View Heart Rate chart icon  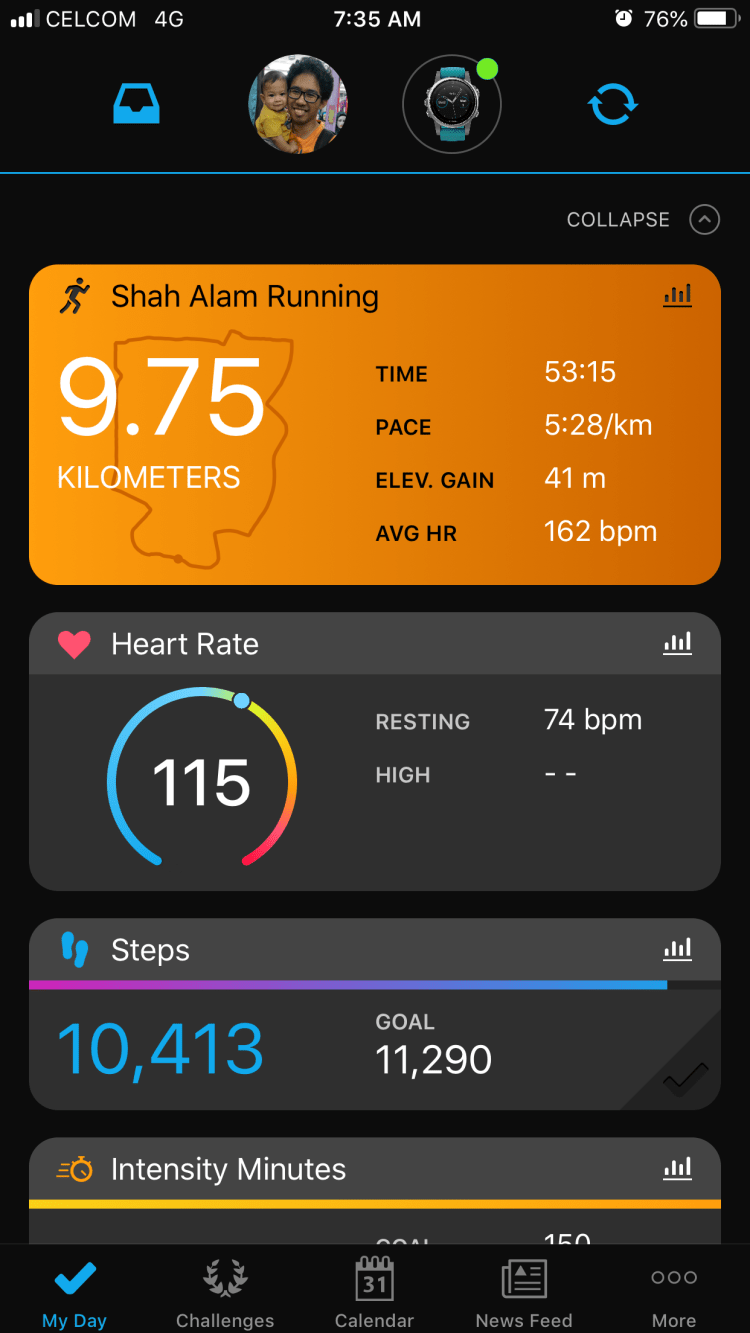(677, 643)
